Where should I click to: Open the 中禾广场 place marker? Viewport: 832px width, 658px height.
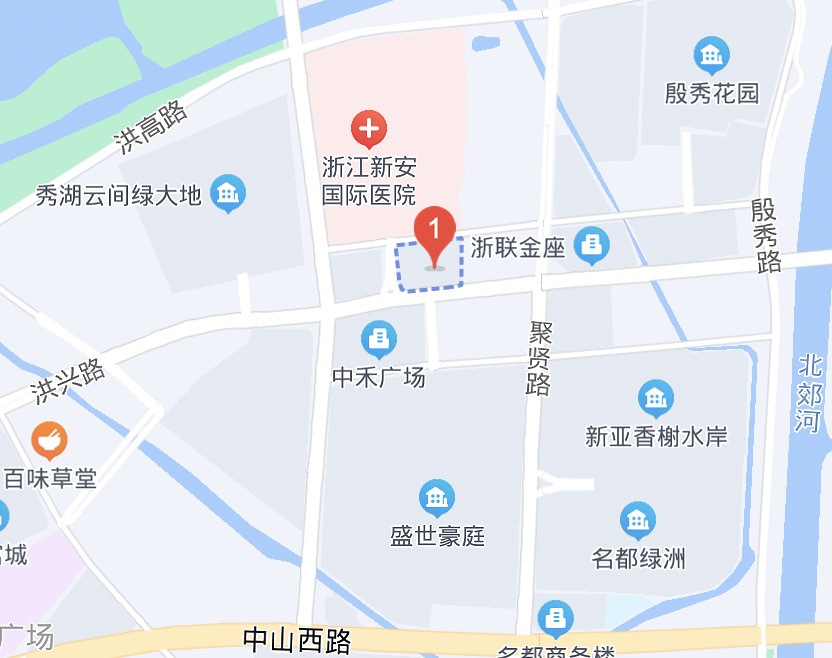point(379,340)
